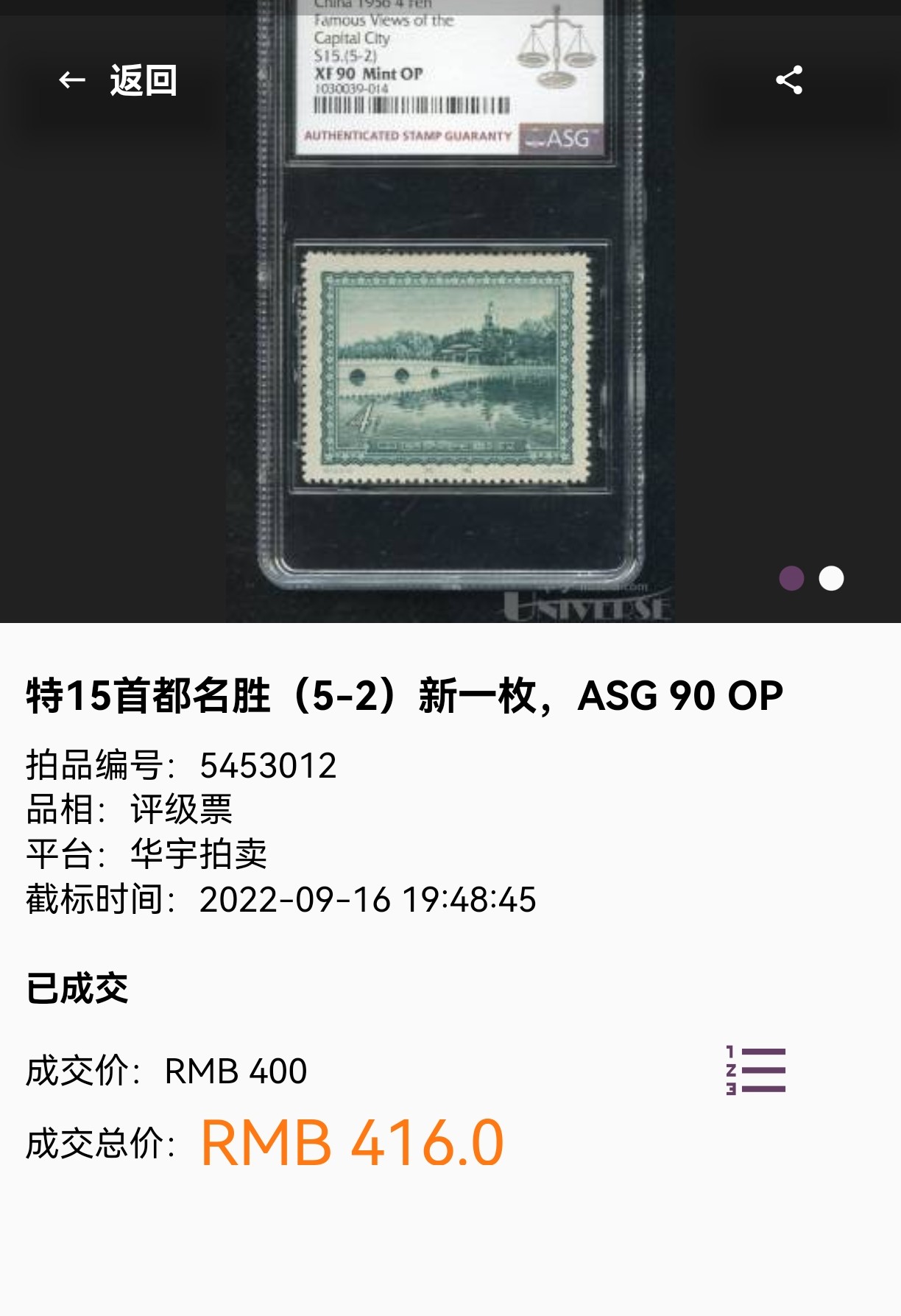Jump to the second image indicator dot
901x1316 pixels.
(831, 578)
